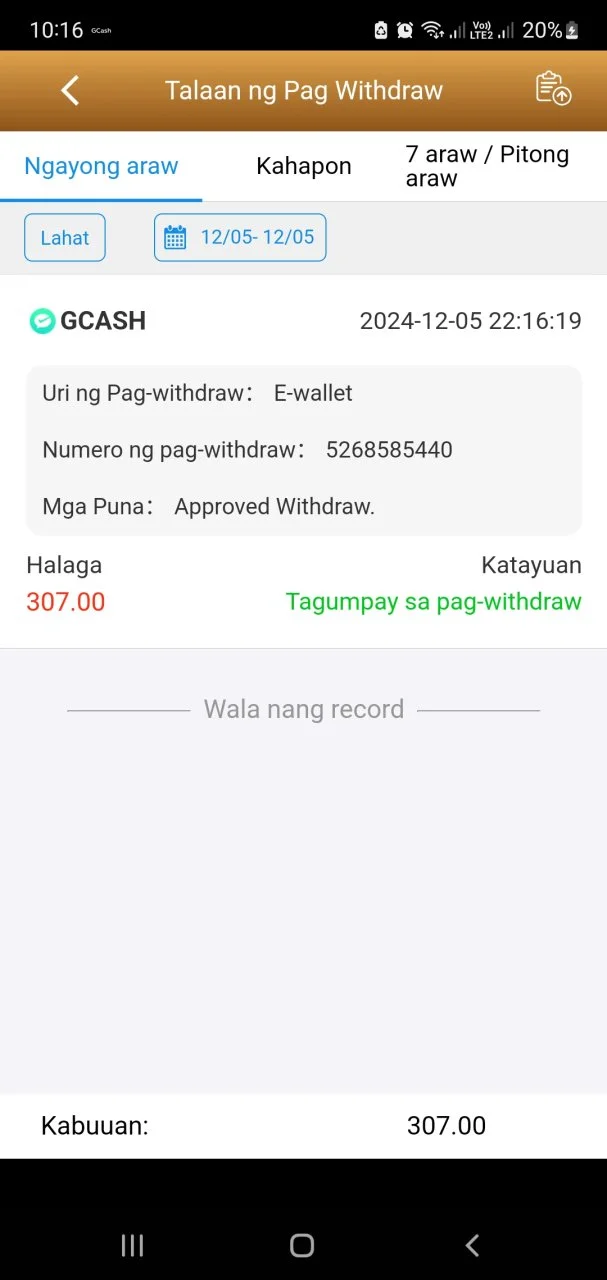This screenshot has width=607, height=1280.
Task: Open the system recent apps button
Action: click(x=132, y=1245)
